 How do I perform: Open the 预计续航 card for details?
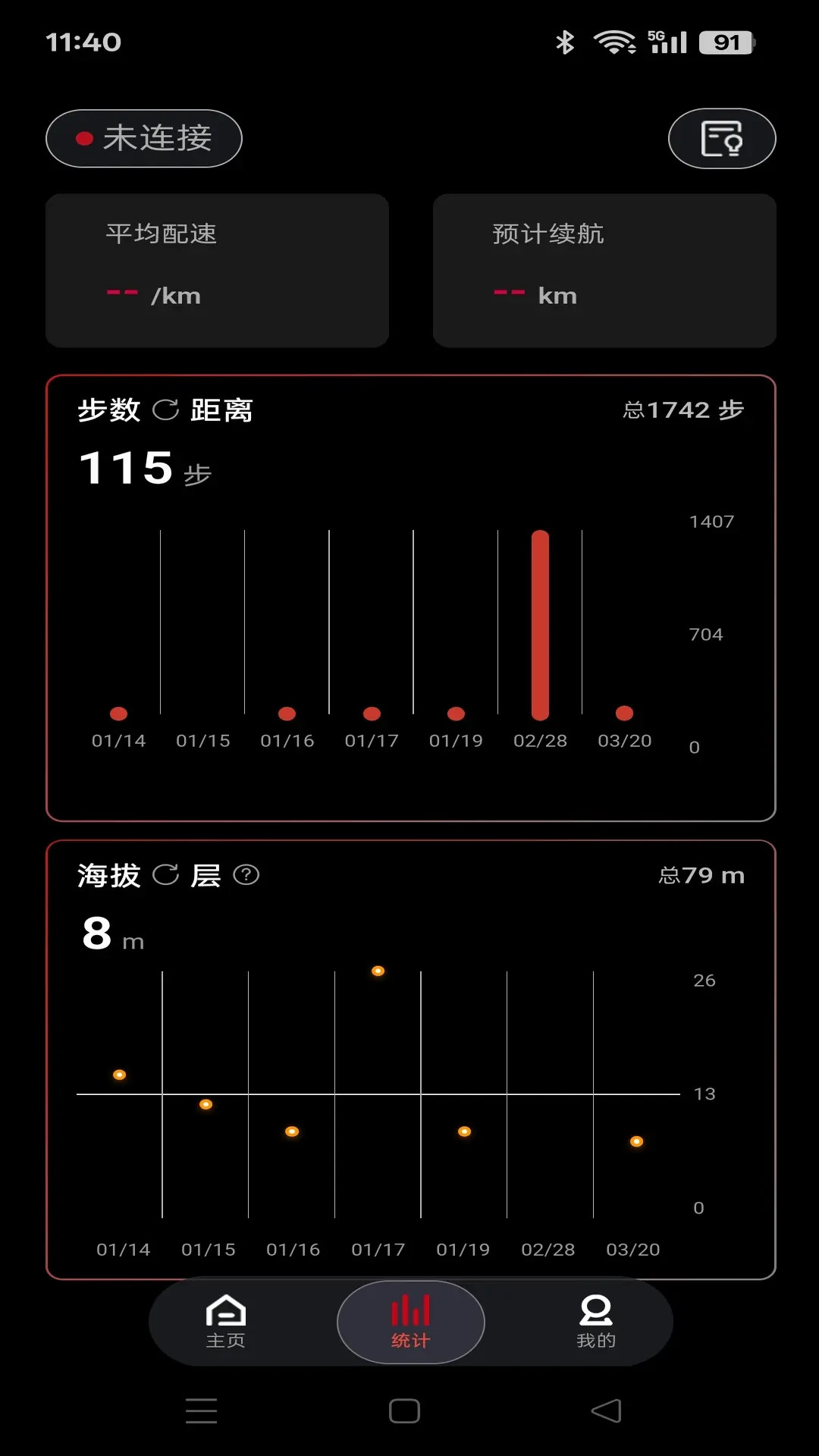[x=604, y=270]
